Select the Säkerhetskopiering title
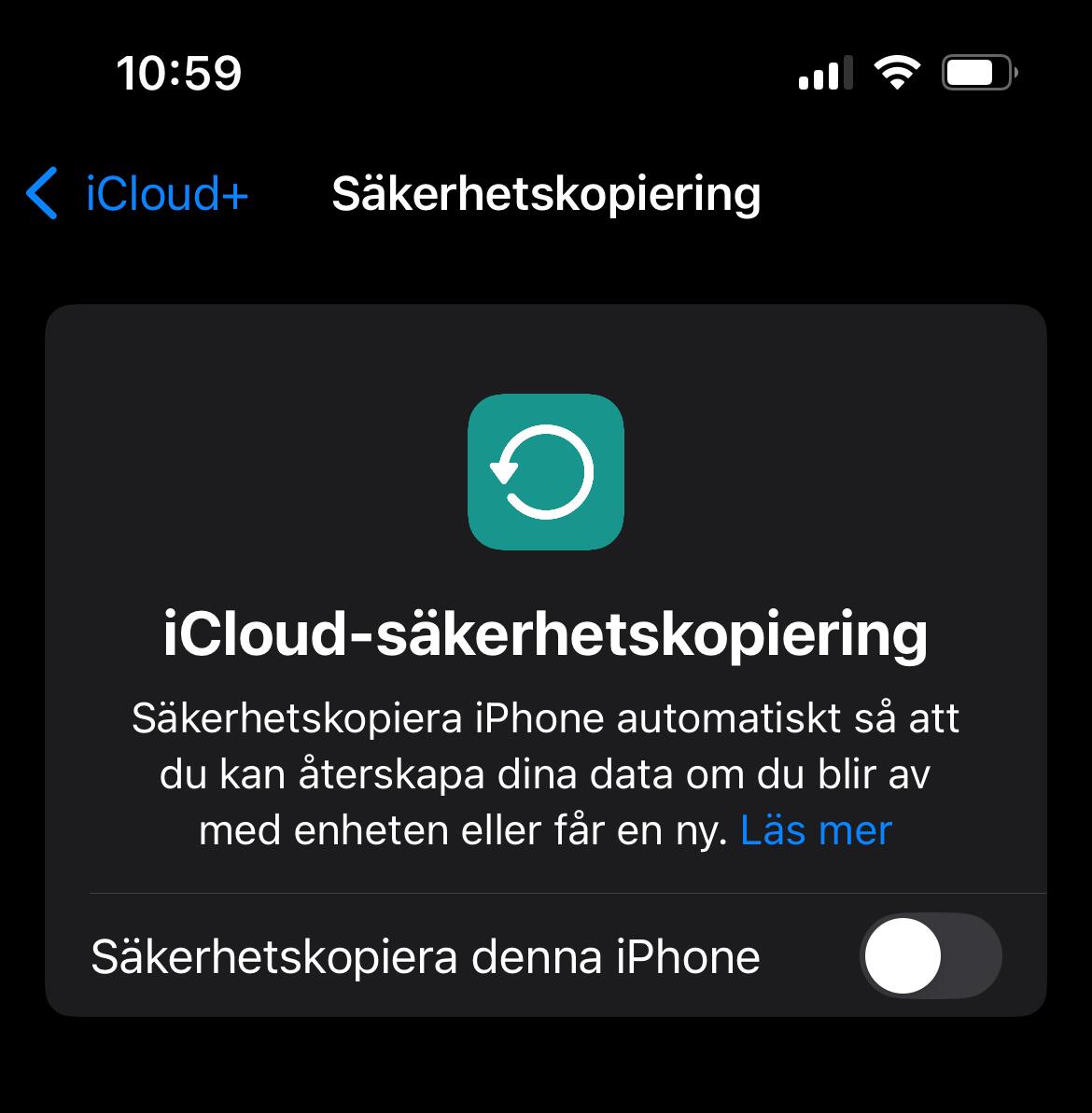 547,194
